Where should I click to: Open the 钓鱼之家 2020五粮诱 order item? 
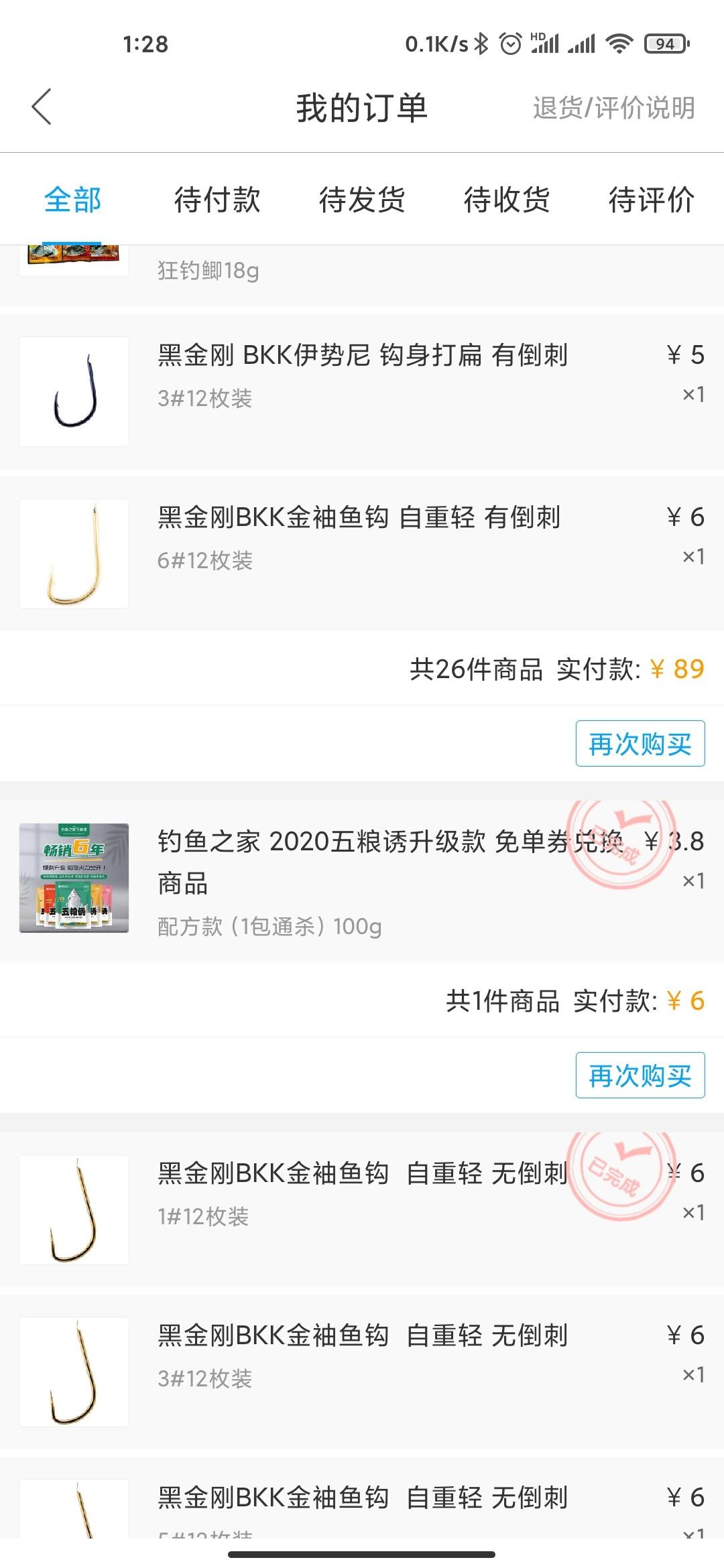pos(362,881)
